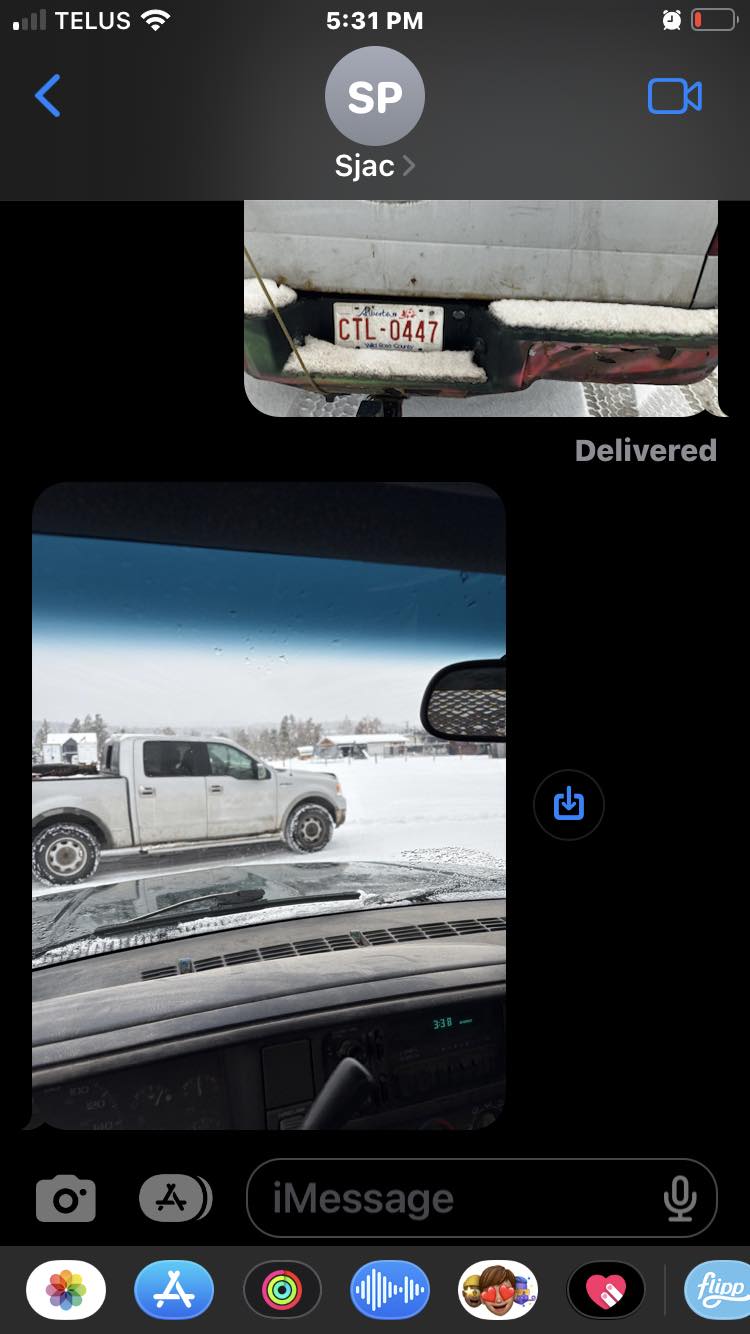The image size is (750, 1334).
Task: Record an audio message with the microphone
Action: pos(680,1198)
